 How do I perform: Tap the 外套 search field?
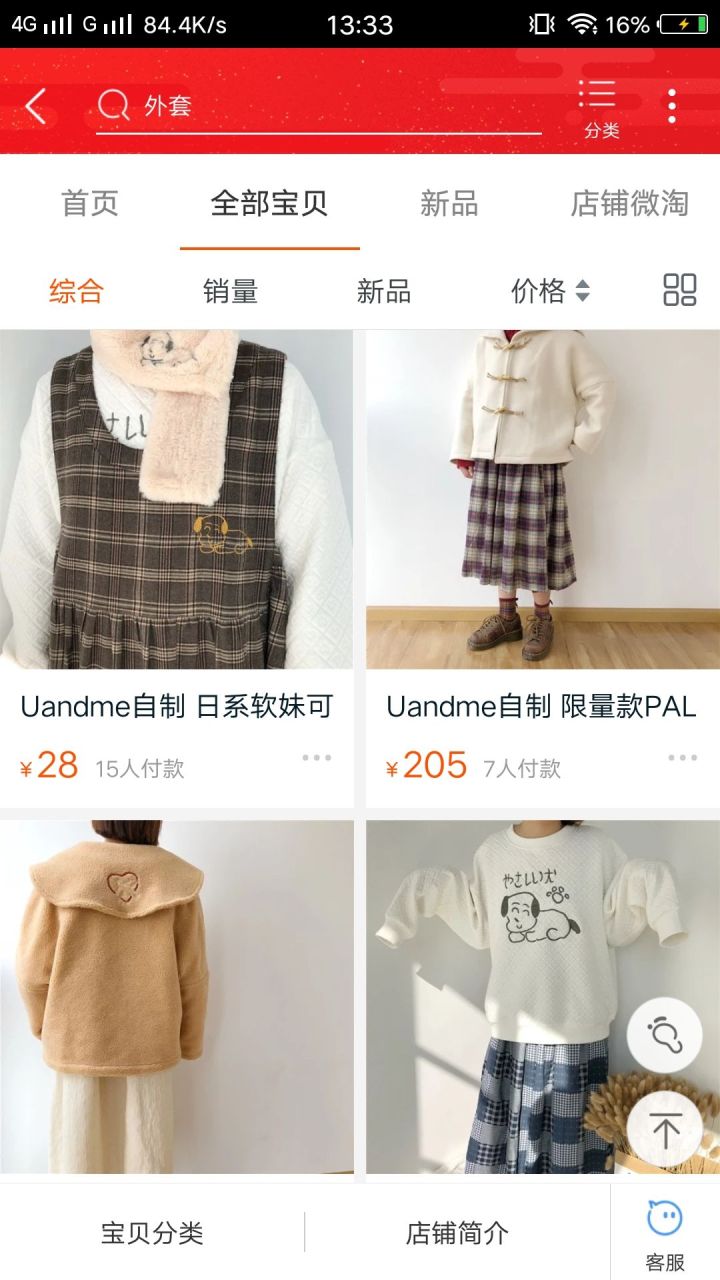(x=320, y=106)
